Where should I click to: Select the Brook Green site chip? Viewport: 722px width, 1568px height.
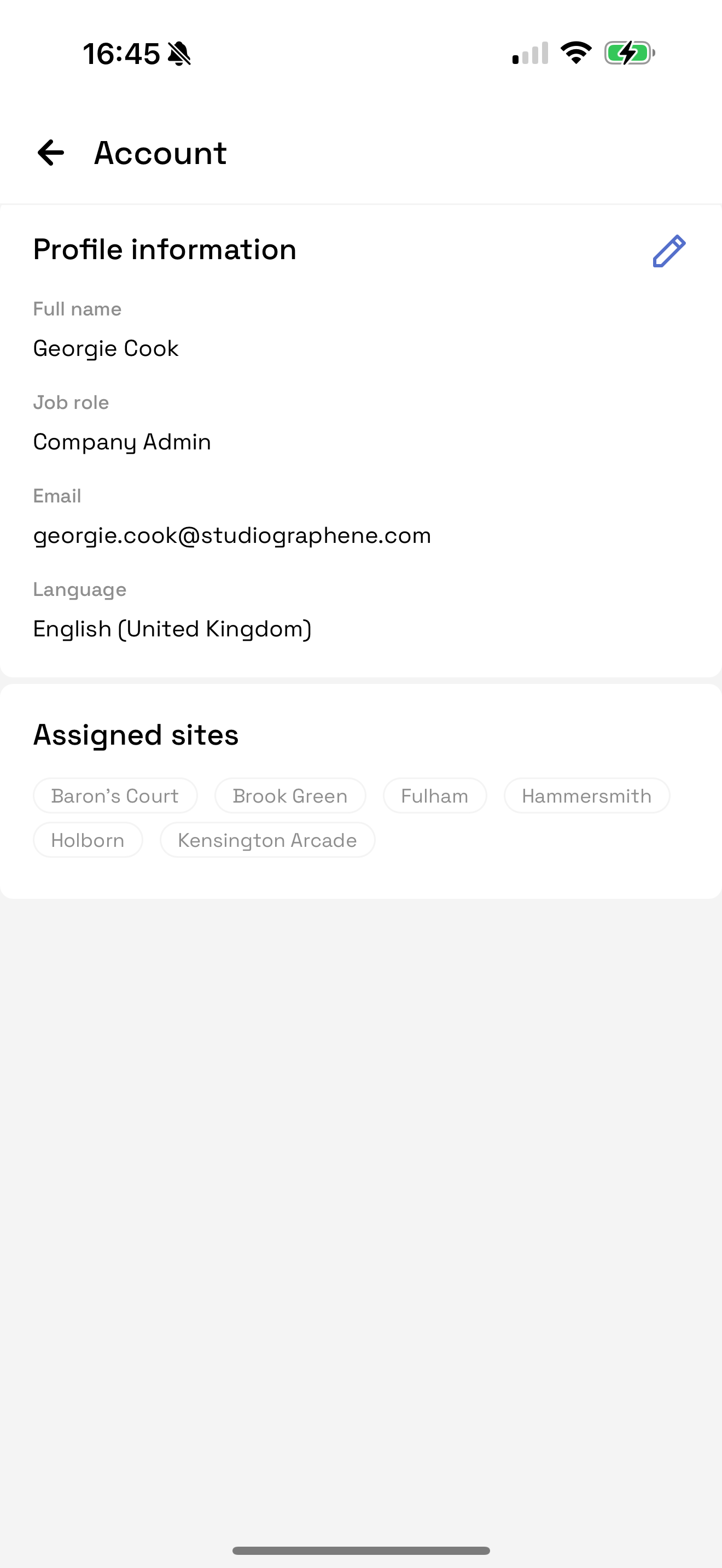click(290, 795)
